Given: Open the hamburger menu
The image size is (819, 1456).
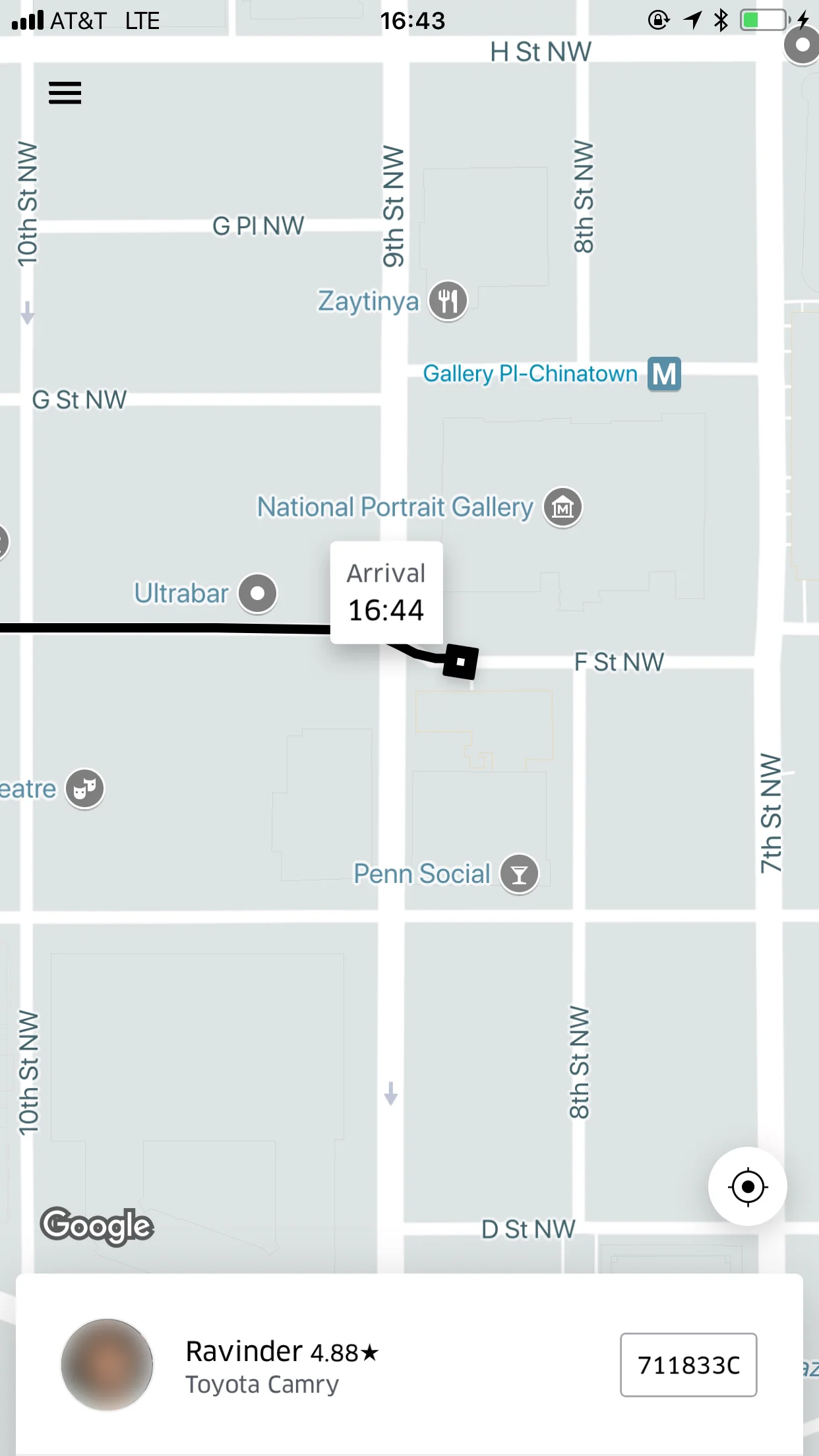Looking at the screenshot, I should pos(65,93).
